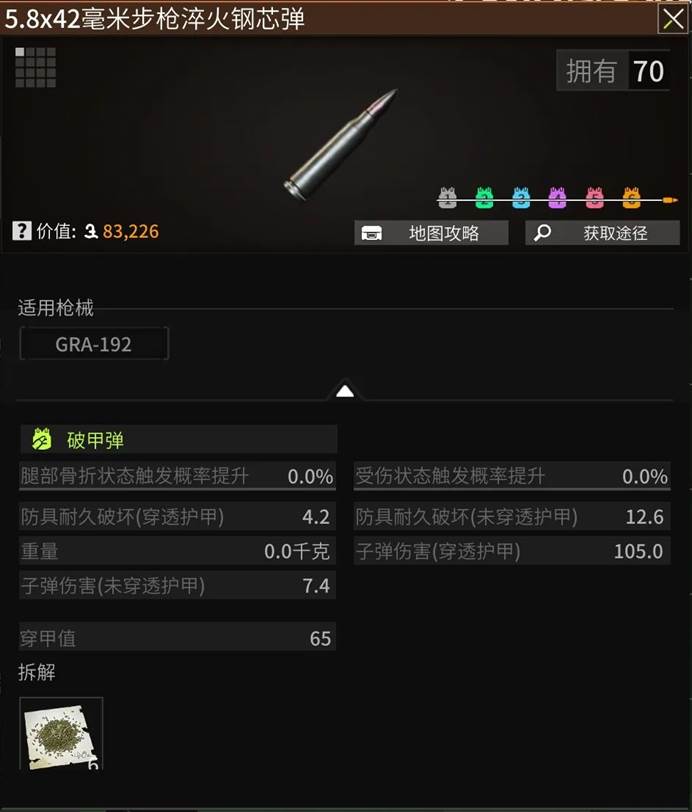Tap the value question mark icon
This screenshot has height=812, width=692.
[x=21, y=231]
